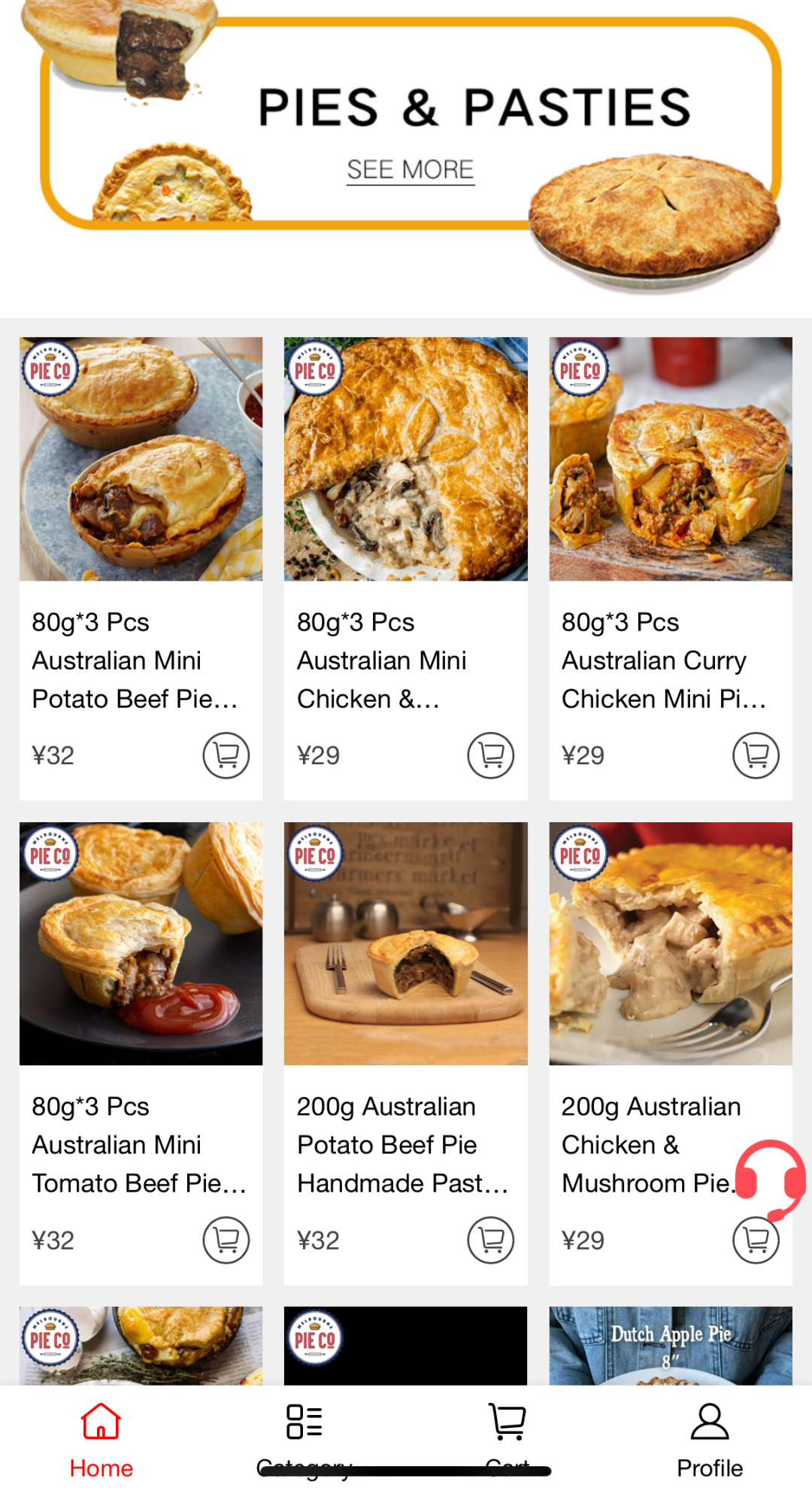The width and height of the screenshot is (812, 1491).
Task: Switch to the Category tab
Action: (304, 1438)
